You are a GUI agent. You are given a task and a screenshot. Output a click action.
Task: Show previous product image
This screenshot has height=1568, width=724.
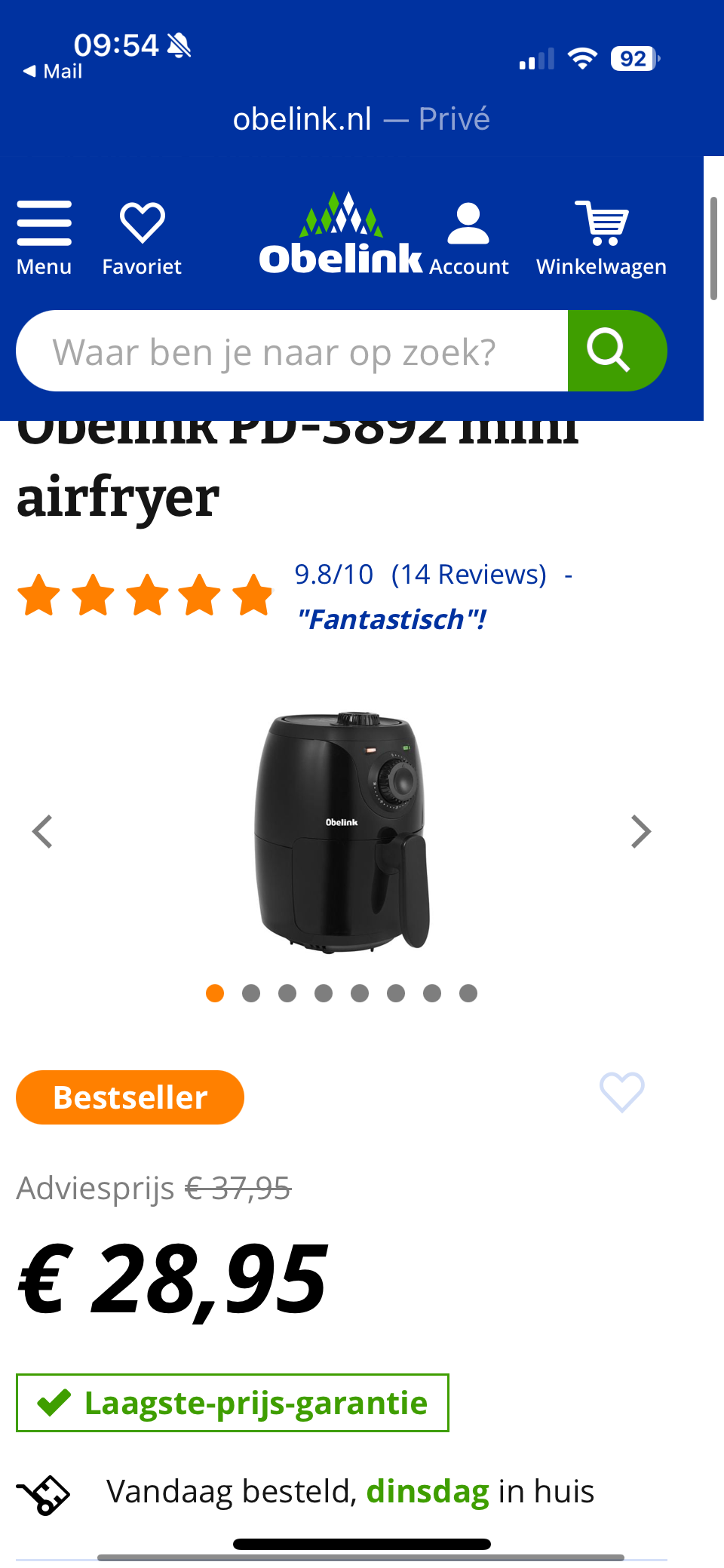pyautogui.click(x=43, y=832)
